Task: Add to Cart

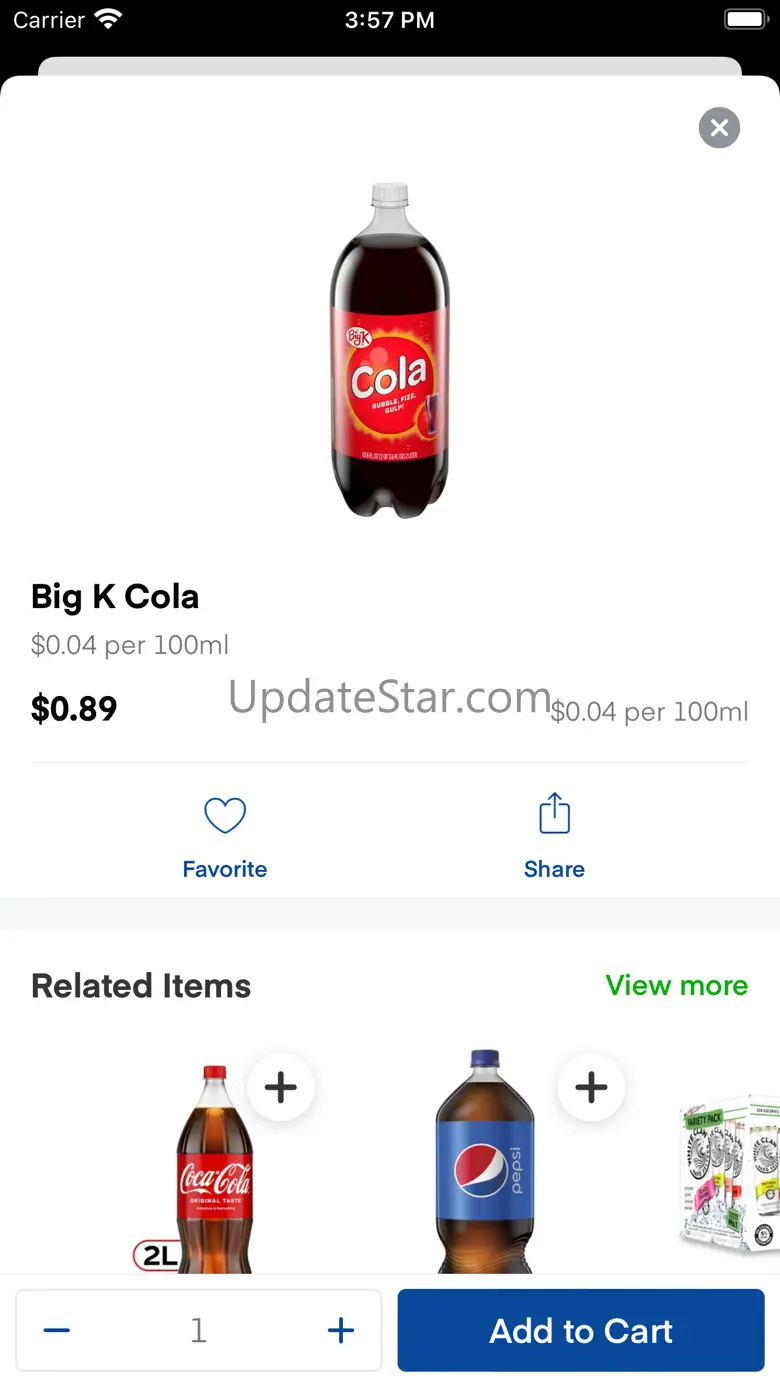Action: 581,1330
